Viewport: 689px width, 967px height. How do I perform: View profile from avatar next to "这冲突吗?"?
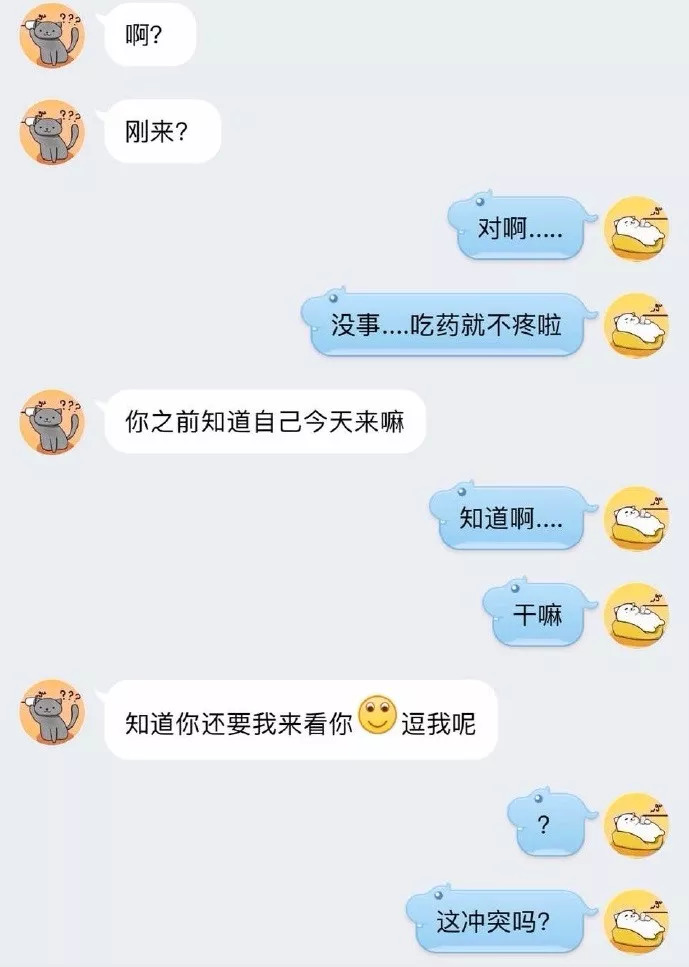click(x=639, y=921)
